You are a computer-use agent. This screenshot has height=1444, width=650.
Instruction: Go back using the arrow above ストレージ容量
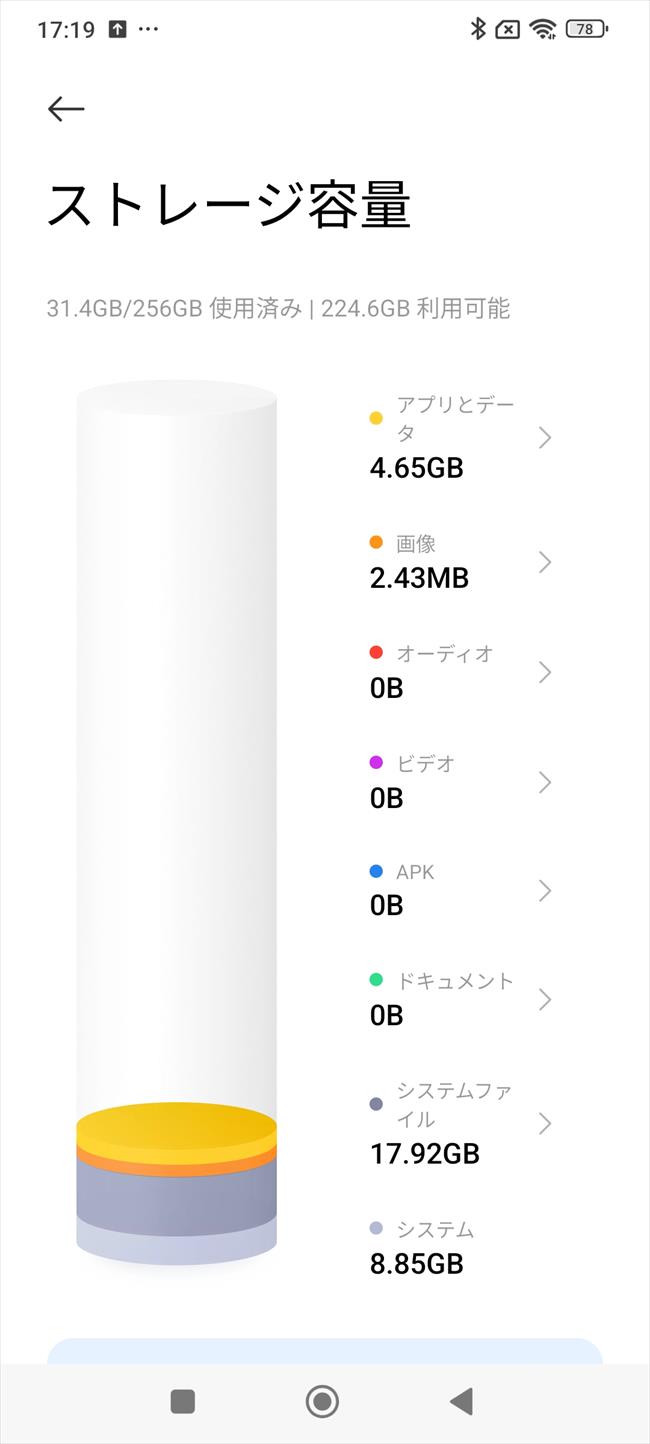click(66, 109)
